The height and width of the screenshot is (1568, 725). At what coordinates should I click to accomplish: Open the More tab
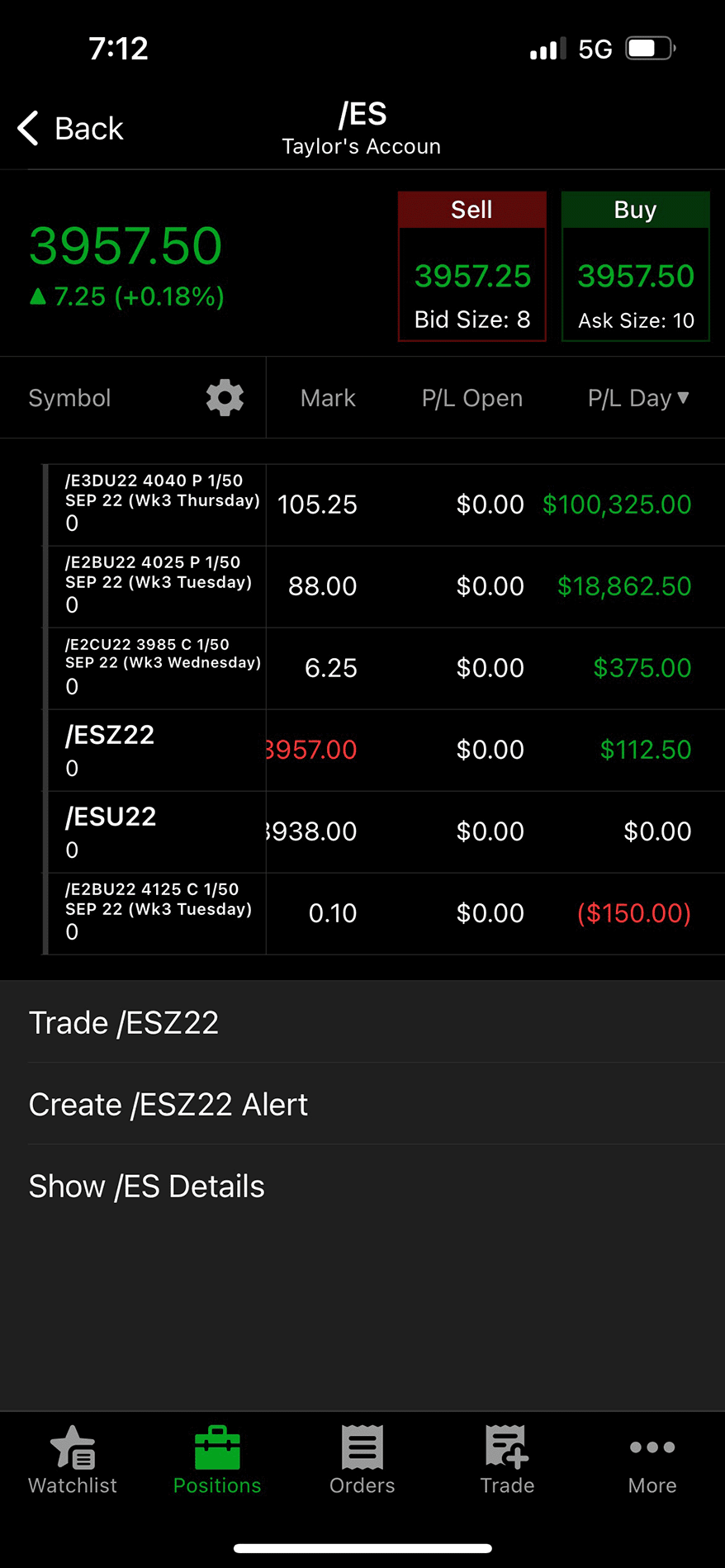(x=652, y=1461)
